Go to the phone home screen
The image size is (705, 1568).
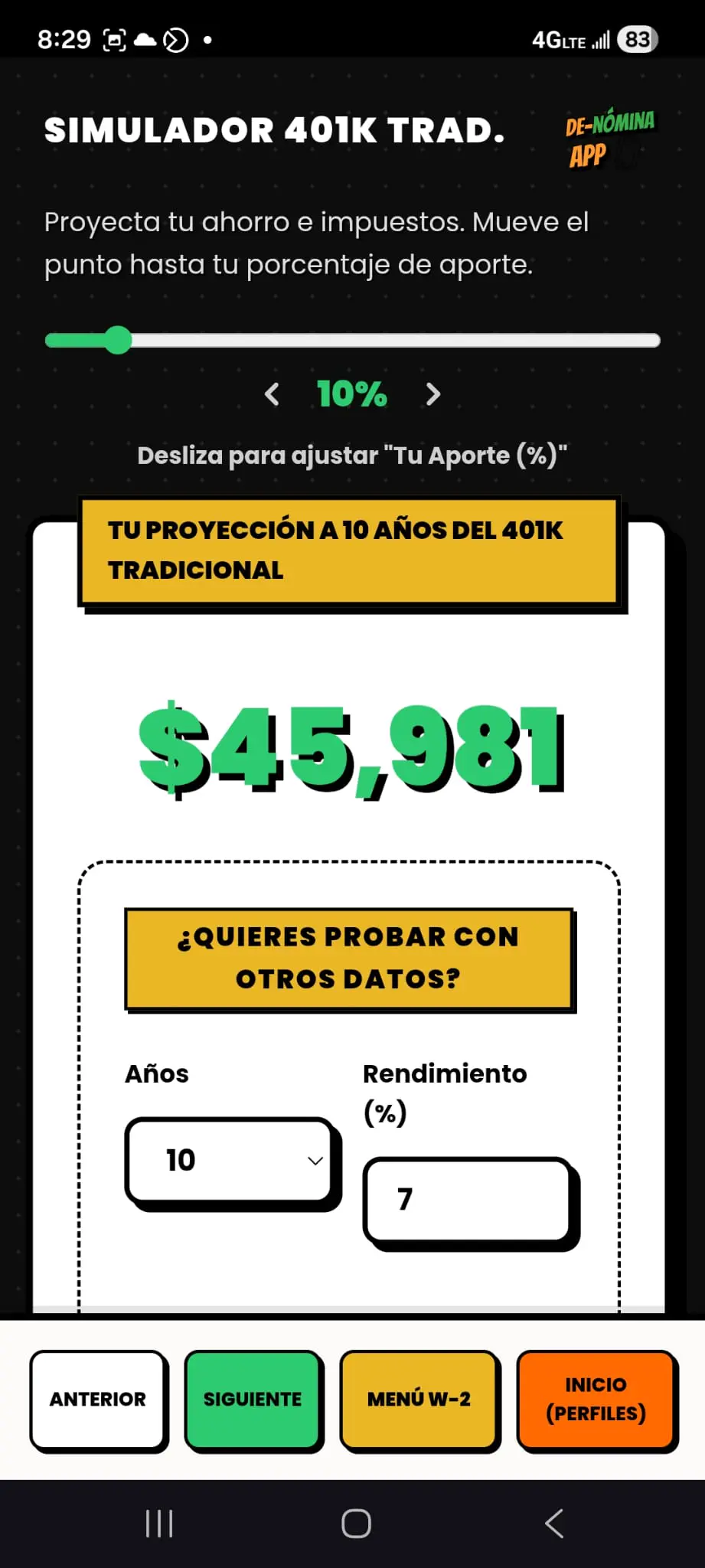[356, 1524]
